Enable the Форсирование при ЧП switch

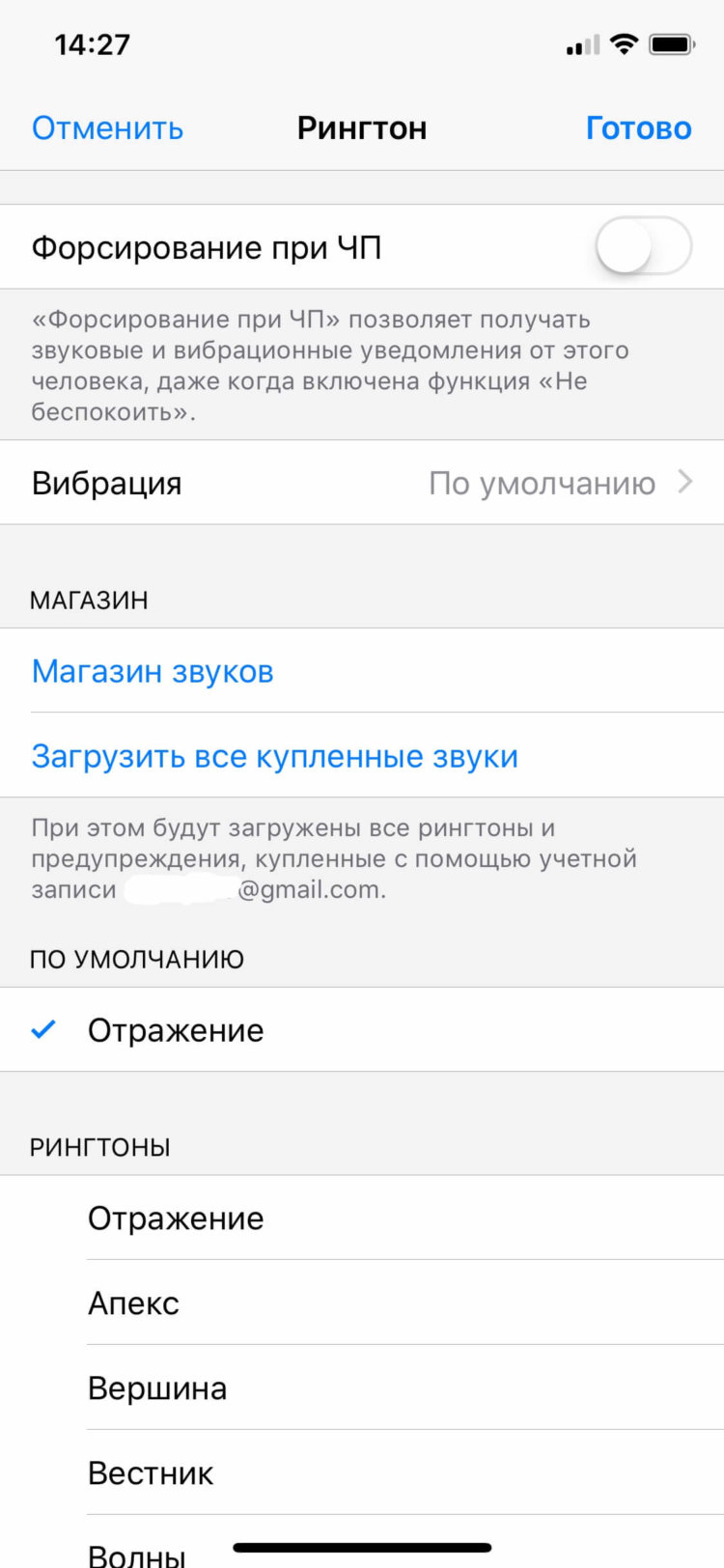(643, 246)
